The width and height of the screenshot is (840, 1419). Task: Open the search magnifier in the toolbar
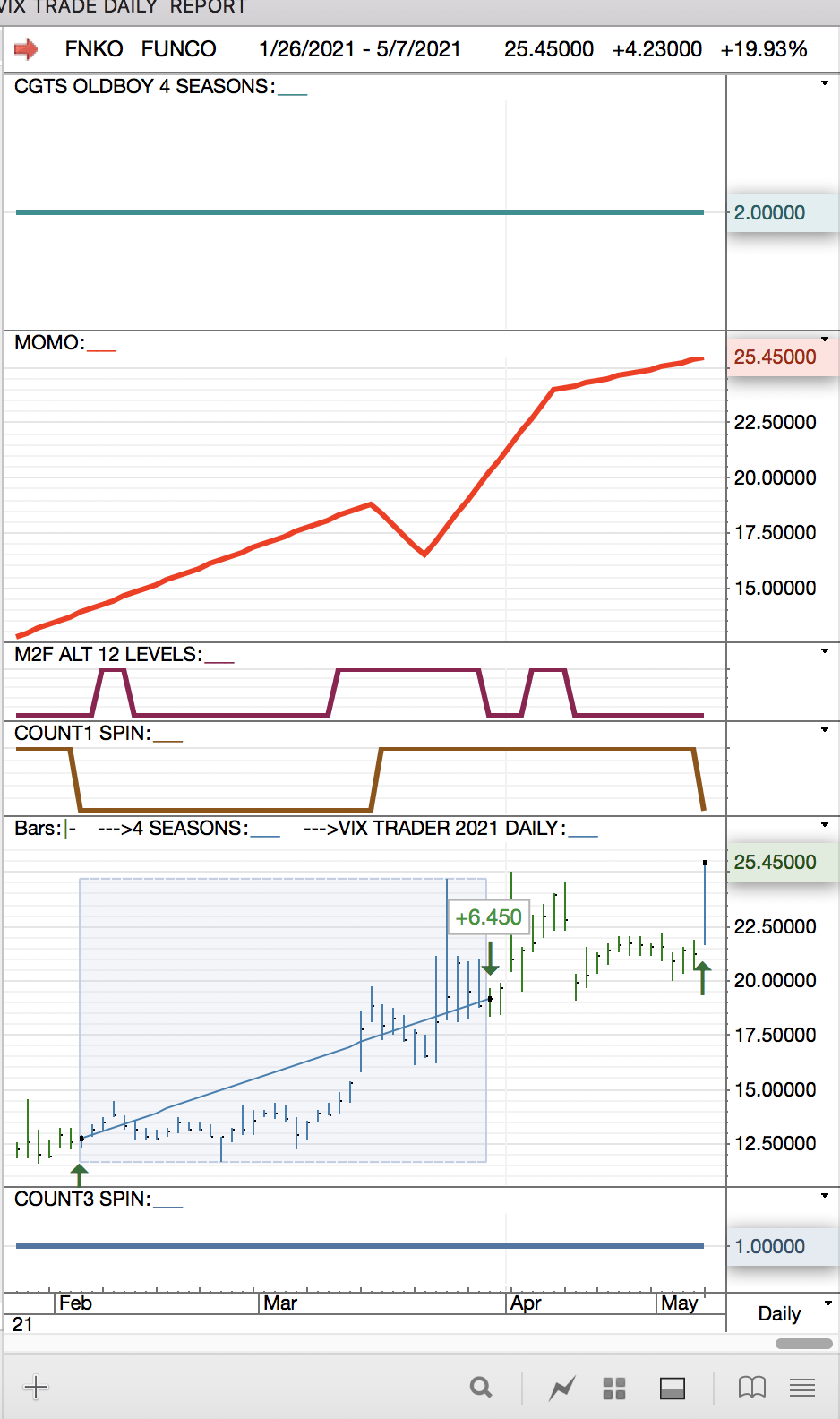pos(481,1388)
